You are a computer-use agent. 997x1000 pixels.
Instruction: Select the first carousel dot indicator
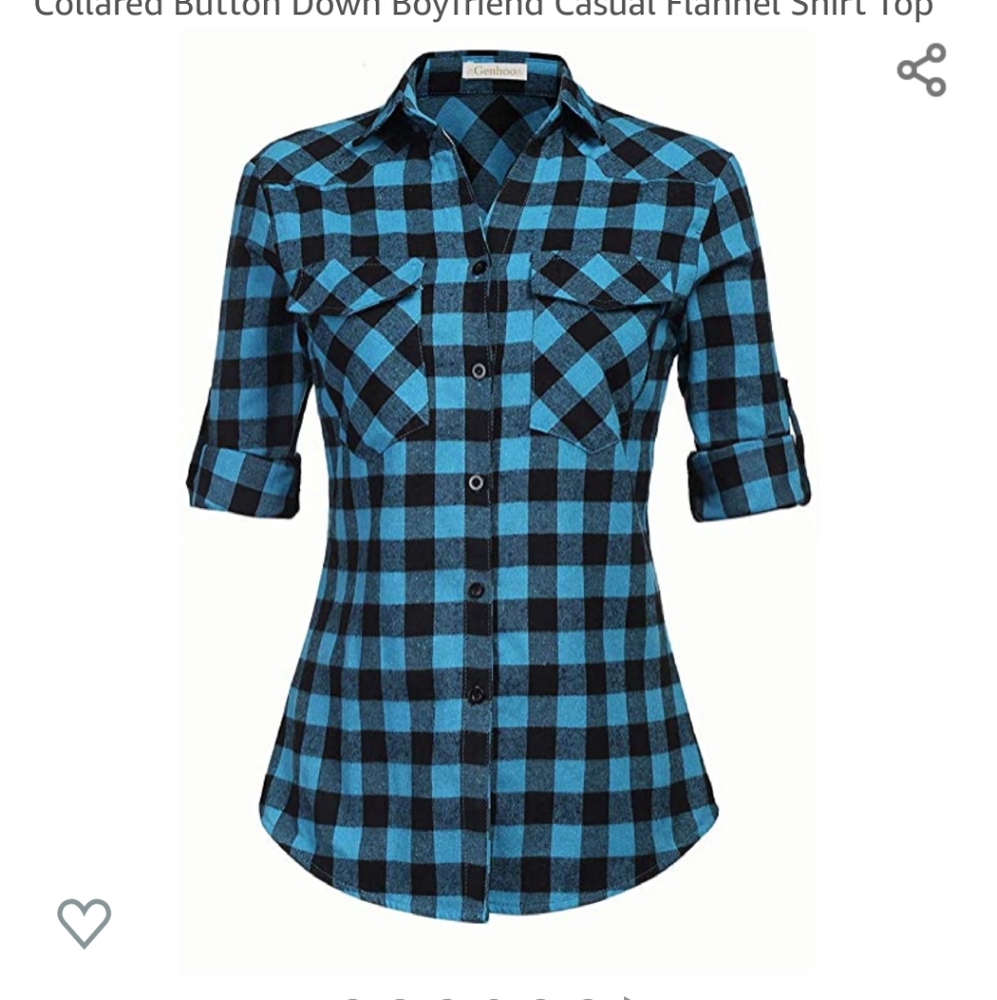351,996
